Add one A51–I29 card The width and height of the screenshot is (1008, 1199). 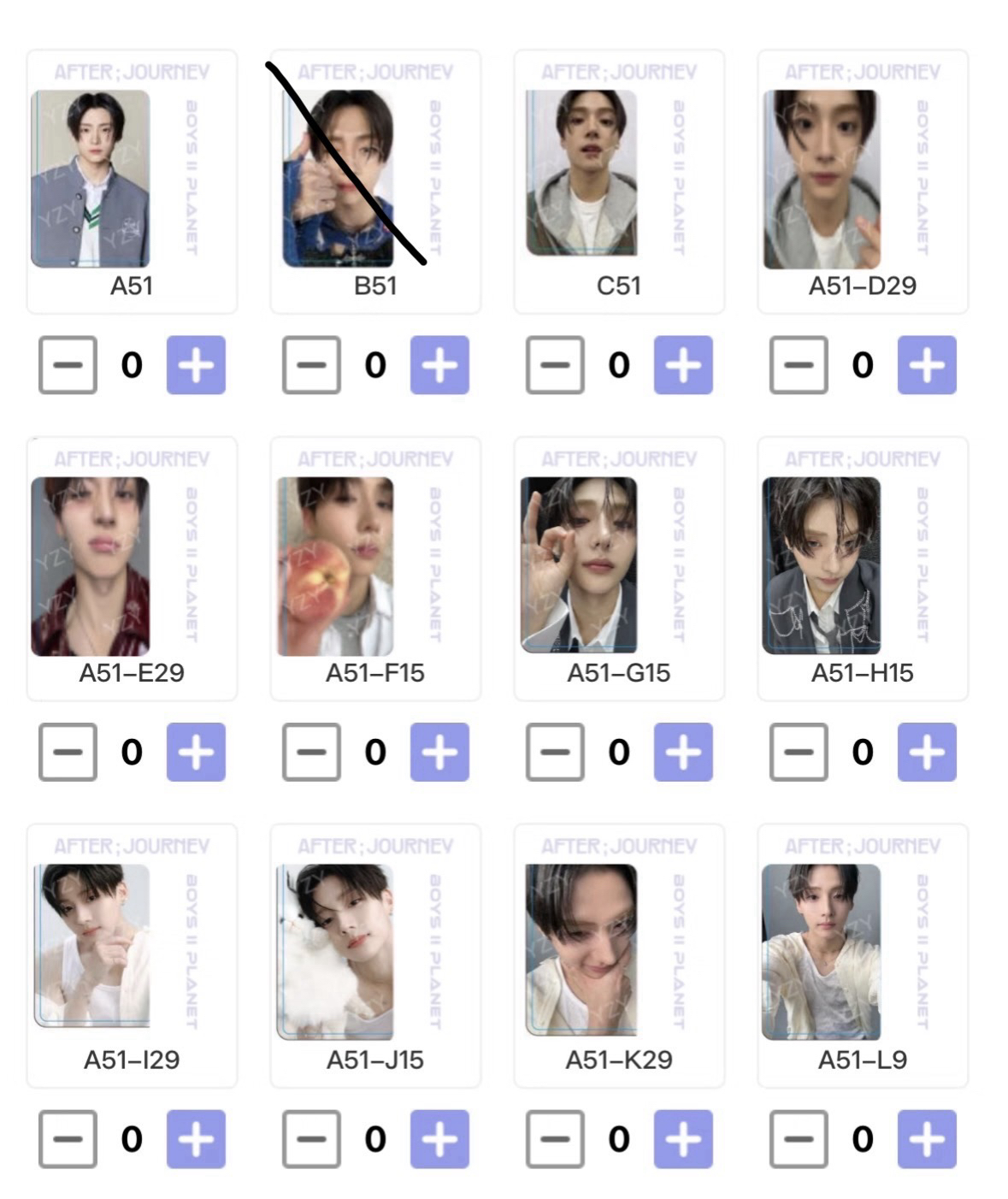pyautogui.click(x=196, y=1139)
